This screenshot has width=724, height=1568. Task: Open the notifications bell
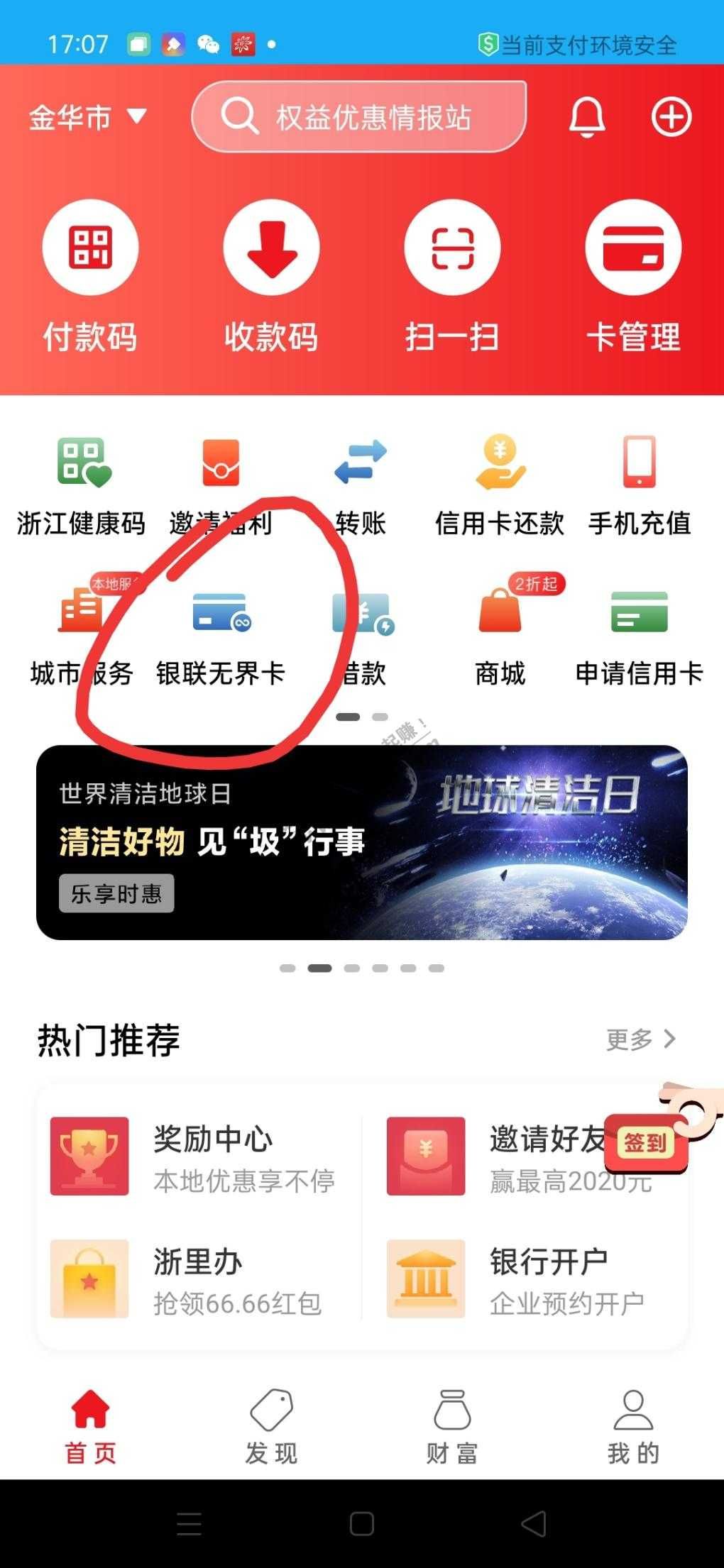pyautogui.click(x=586, y=117)
